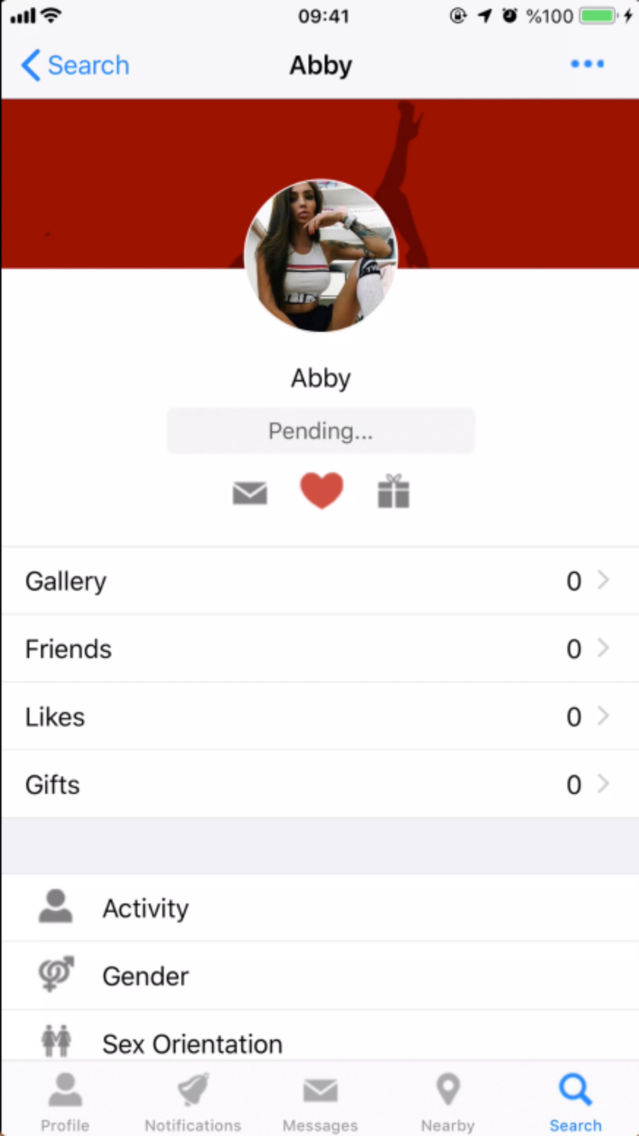Open the Gifts row

pos(319,785)
